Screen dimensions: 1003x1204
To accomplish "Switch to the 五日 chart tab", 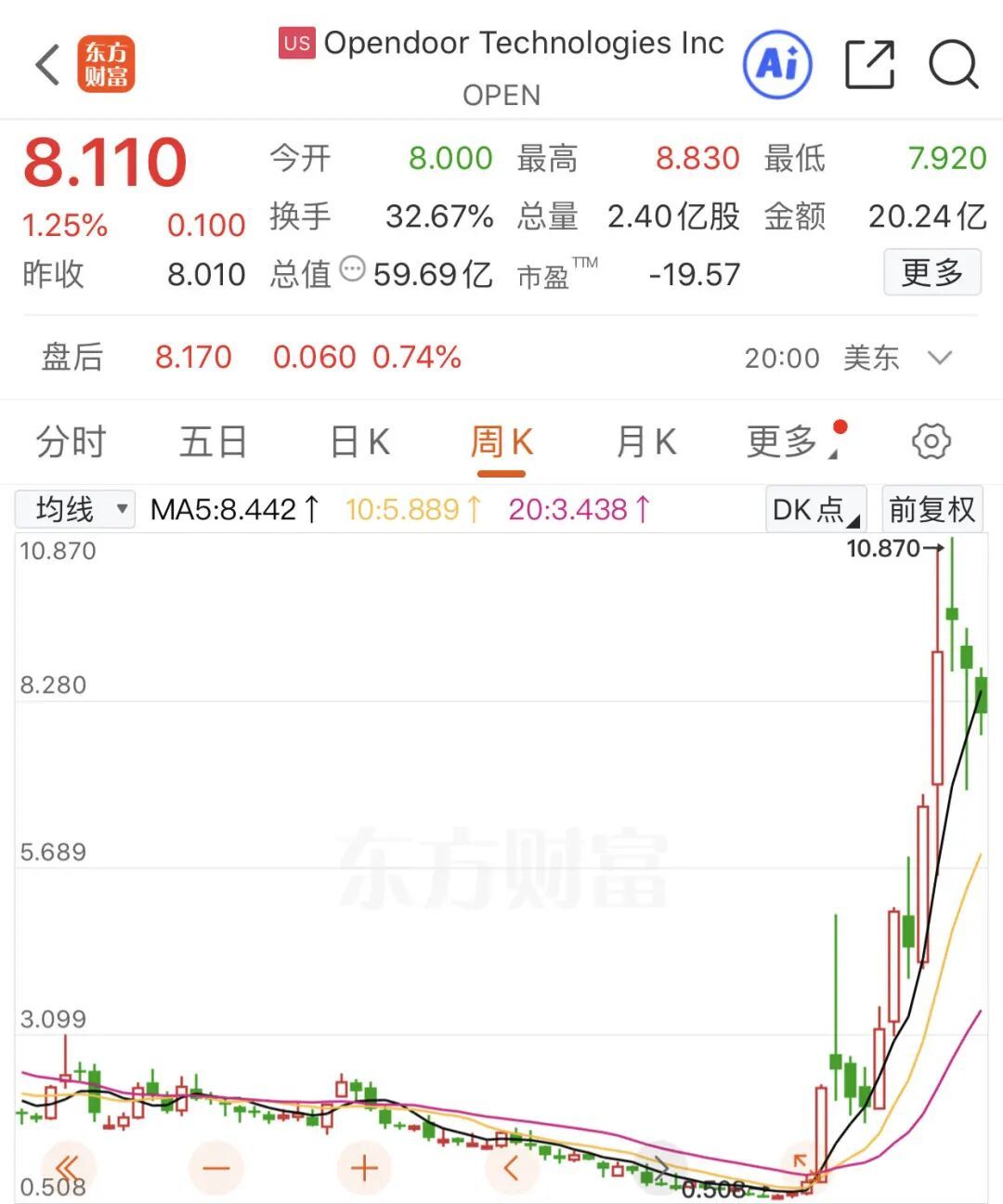I will pos(213,442).
